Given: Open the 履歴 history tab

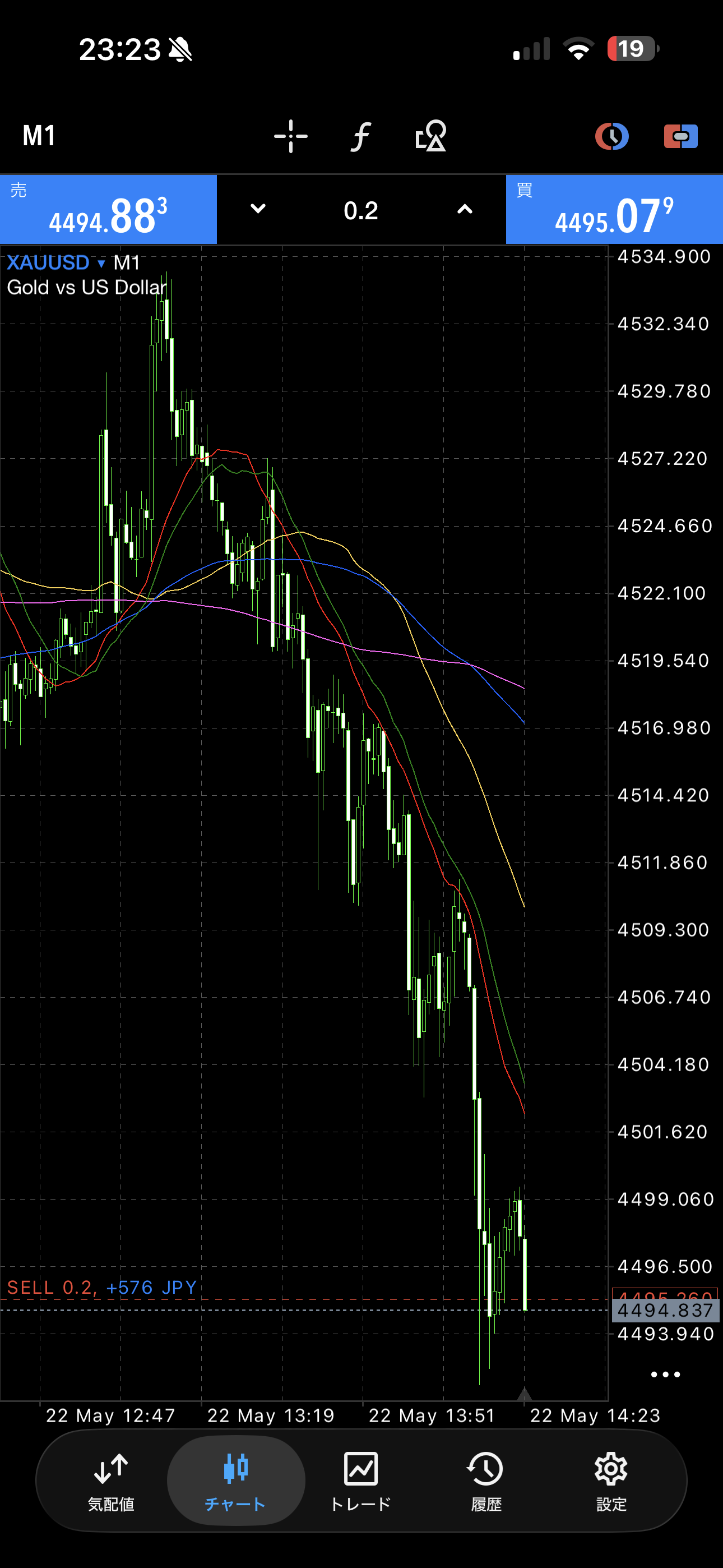Looking at the screenshot, I should (486, 1482).
